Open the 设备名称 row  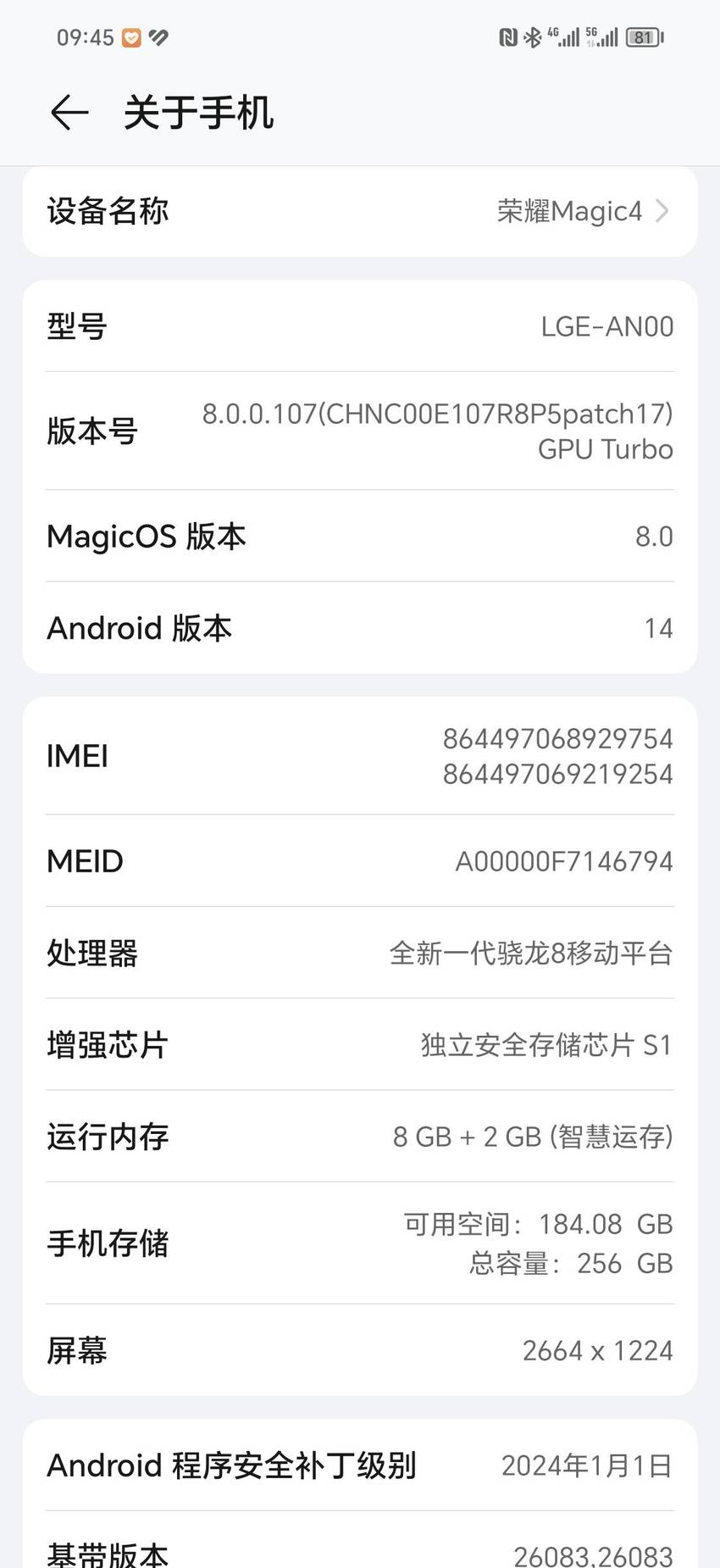[x=360, y=211]
